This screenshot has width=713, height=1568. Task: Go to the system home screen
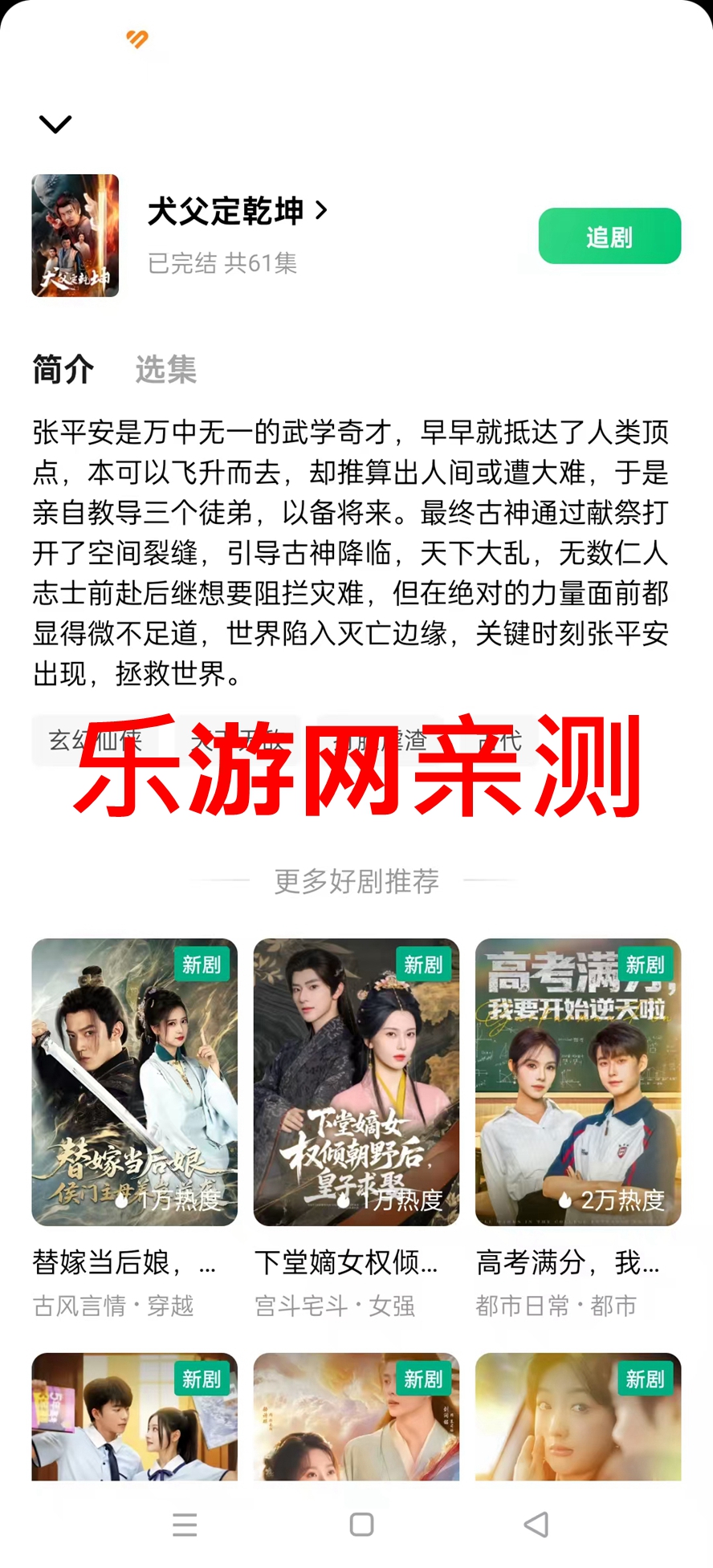pyautogui.click(x=361, y=1524)
